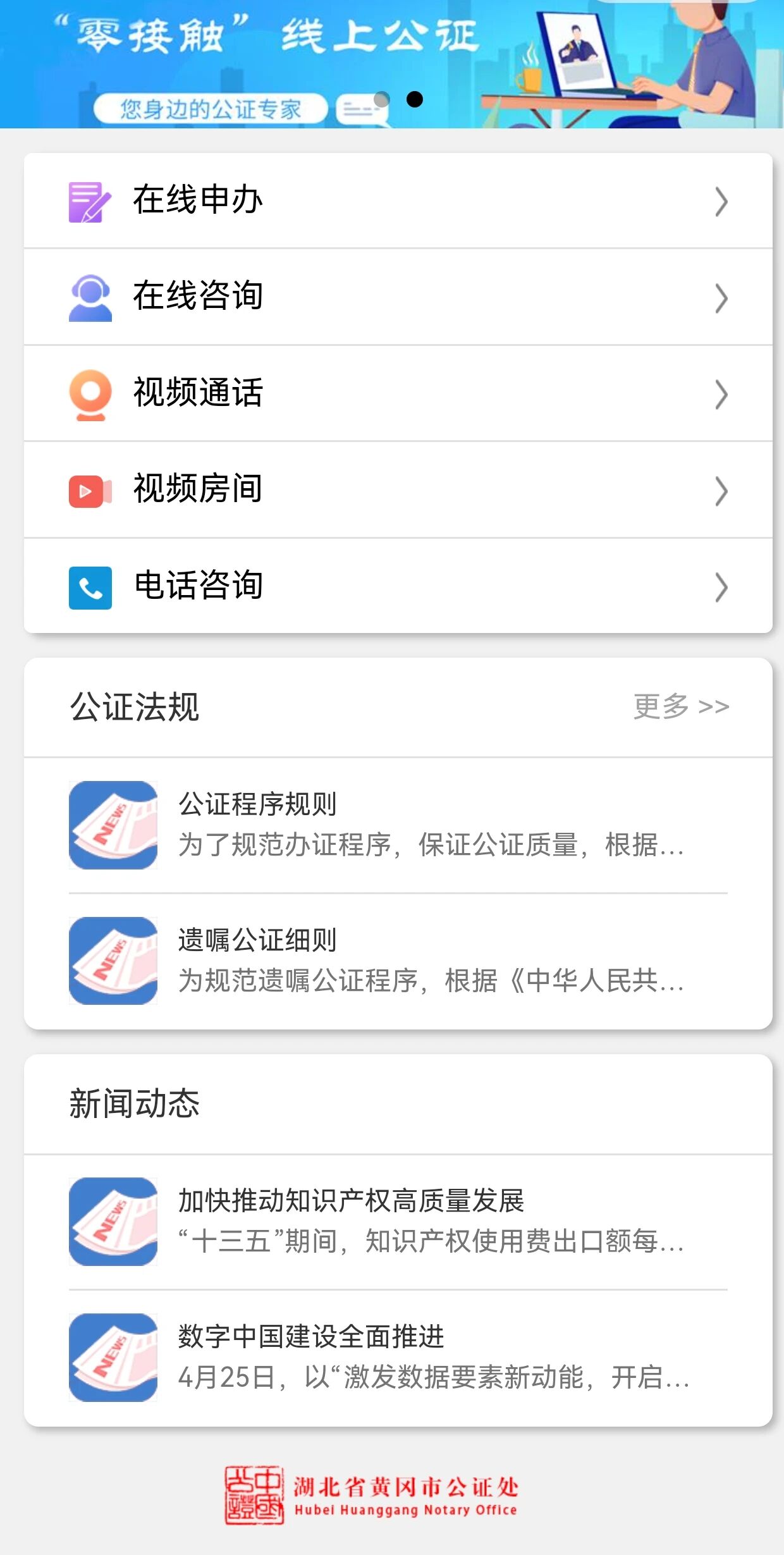Tap the 零接触 线上公证 banner
Screen dimensions: 784x1555
pyautogui.click(x=392, y=63)
